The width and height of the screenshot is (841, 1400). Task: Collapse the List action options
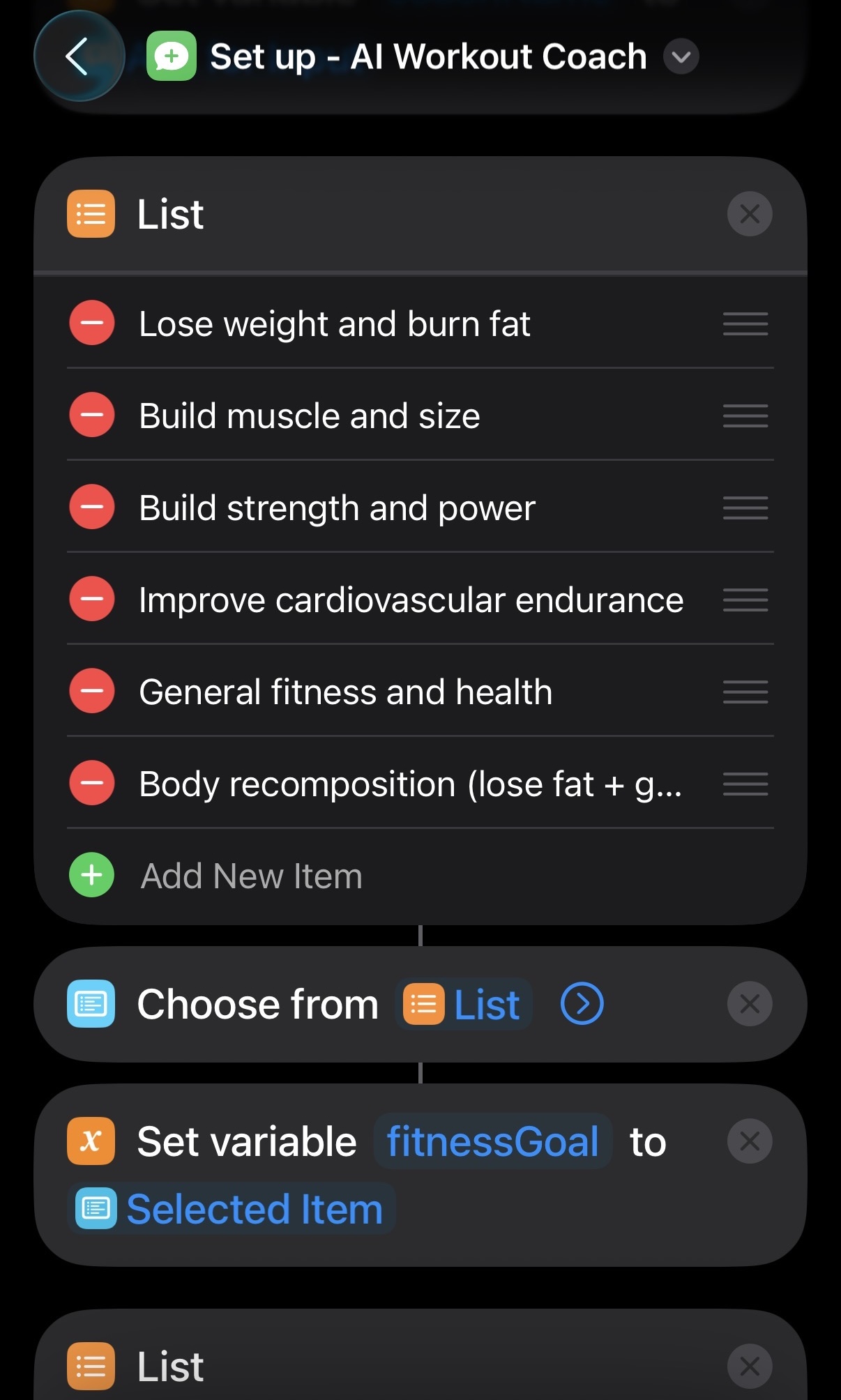click(x=750, y=213)
